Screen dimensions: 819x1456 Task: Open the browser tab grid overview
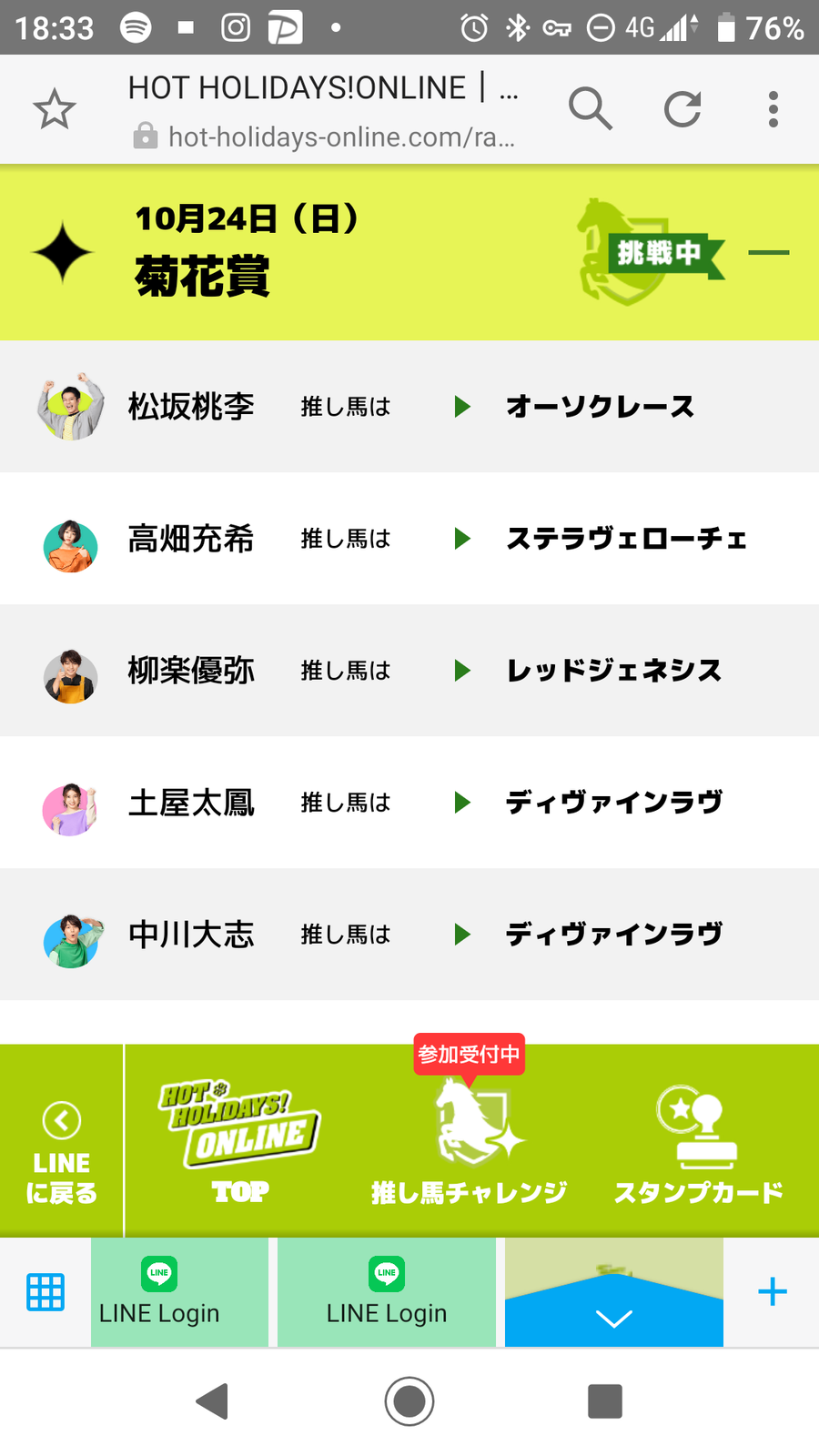coord(45,1292)
